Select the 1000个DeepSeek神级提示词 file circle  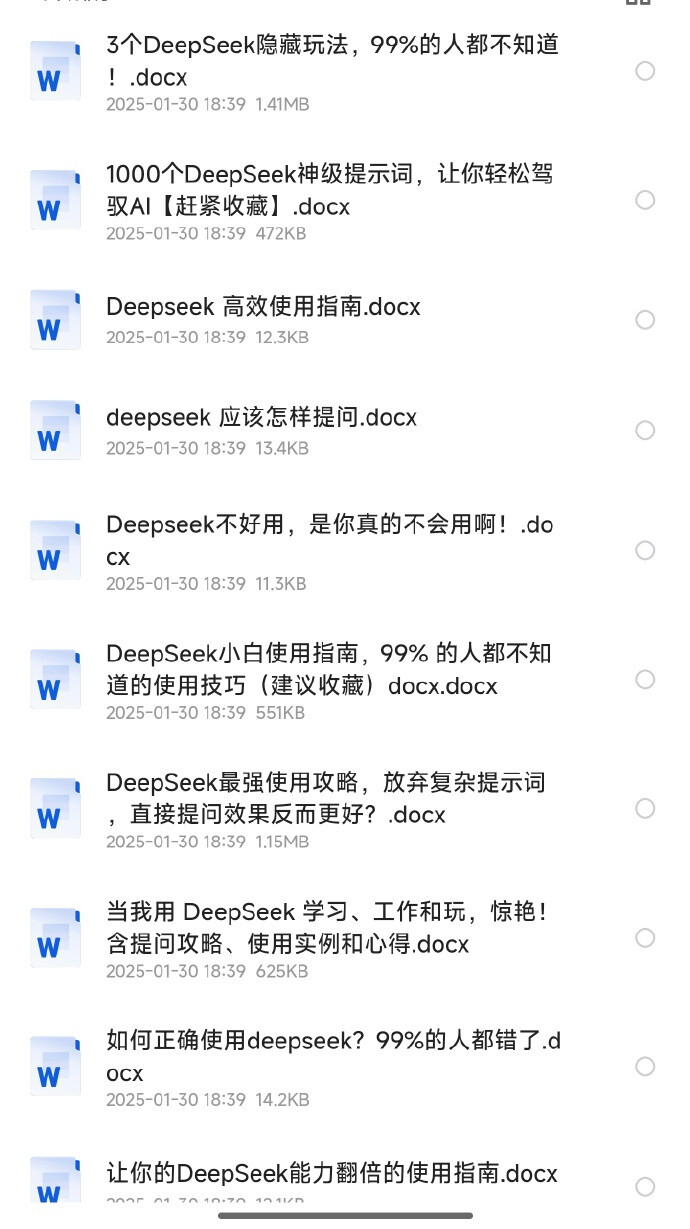tap(645, 200)
